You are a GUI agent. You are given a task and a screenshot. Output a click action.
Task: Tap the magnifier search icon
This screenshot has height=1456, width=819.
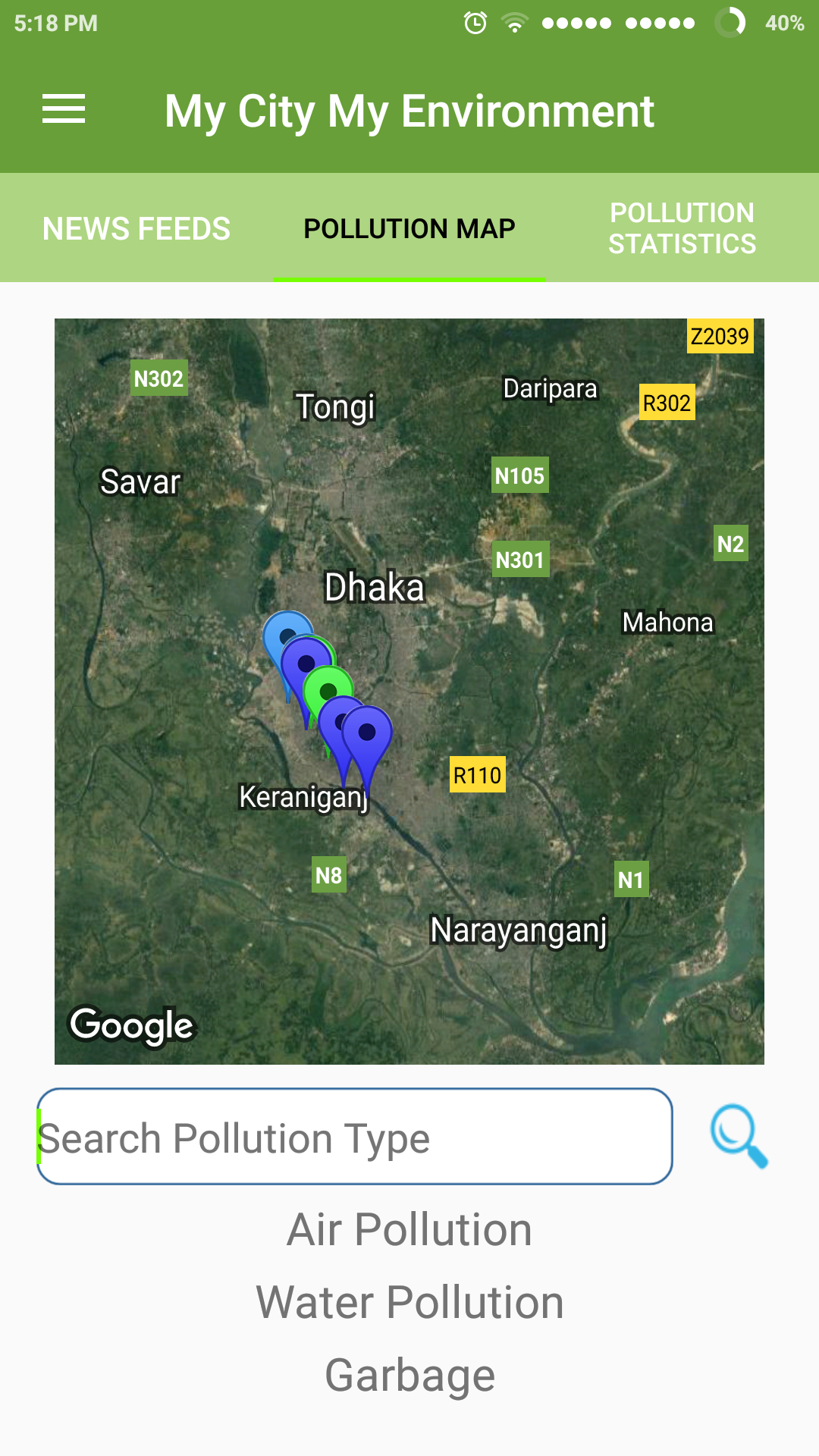click(x=739, y=1135)
